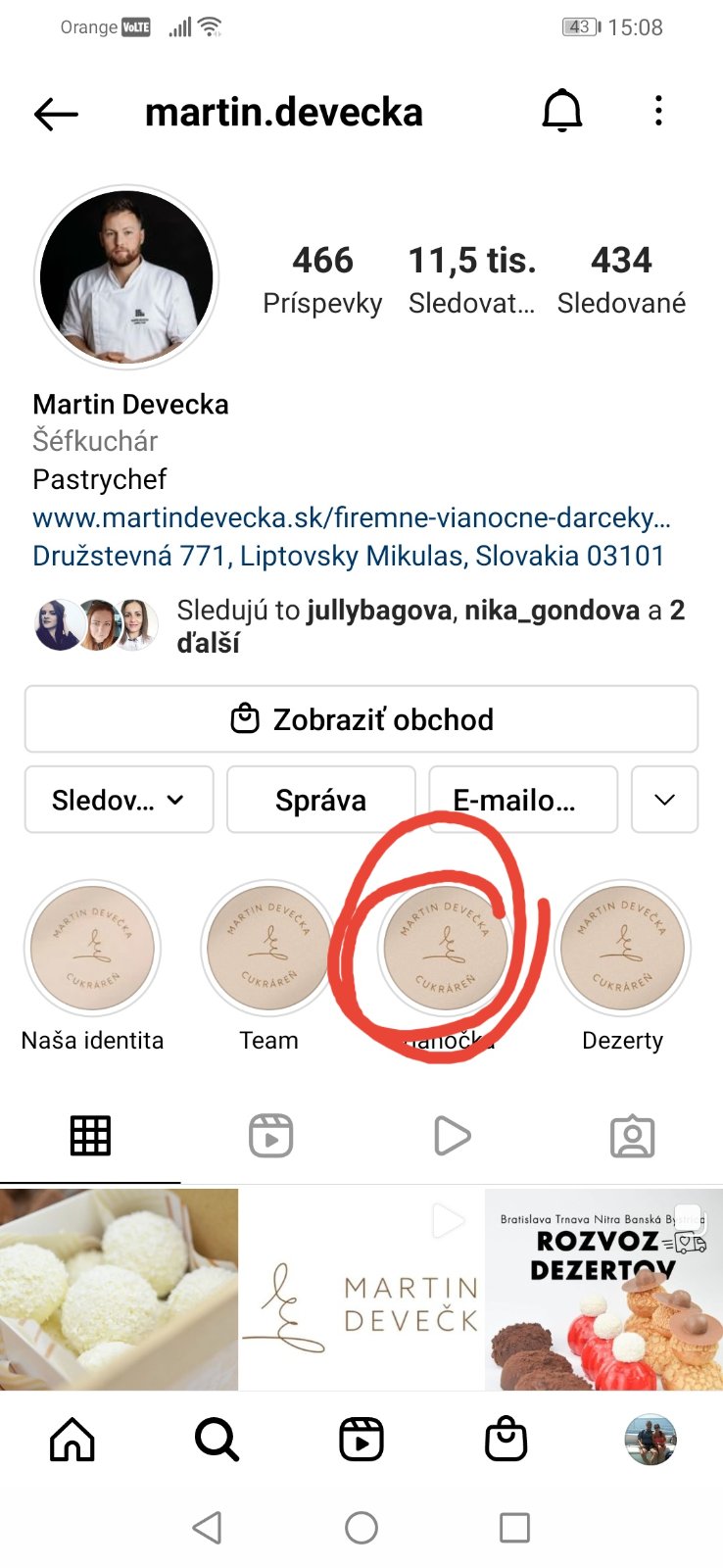Open the Rozvoz dezertov post

pyautogui.click(x=603, y=1289)
